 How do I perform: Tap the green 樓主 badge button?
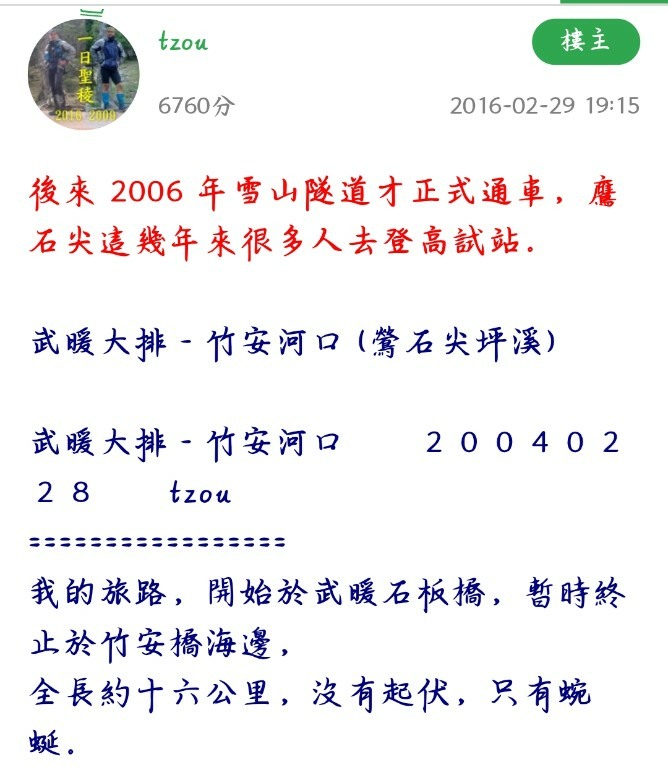coord(586,41)
